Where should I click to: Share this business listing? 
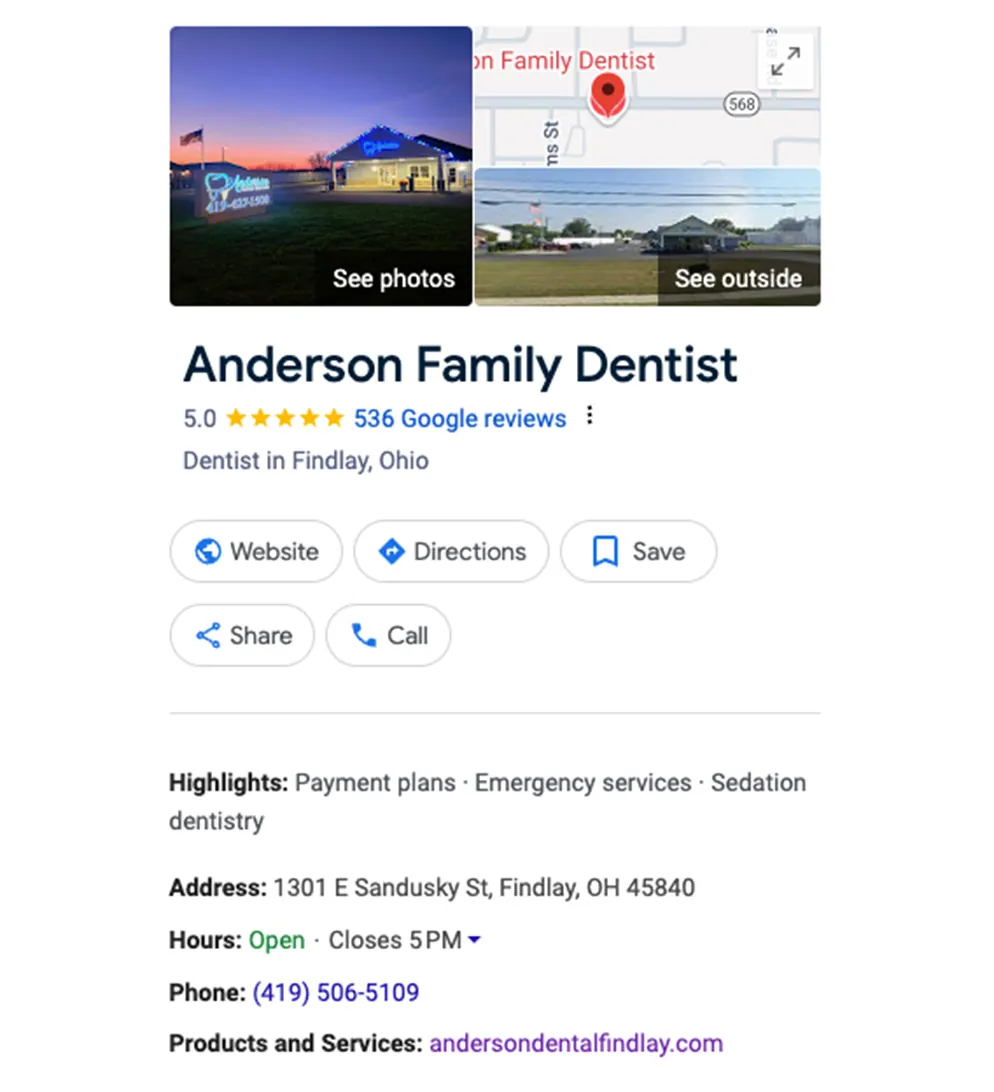click(242, 635)
